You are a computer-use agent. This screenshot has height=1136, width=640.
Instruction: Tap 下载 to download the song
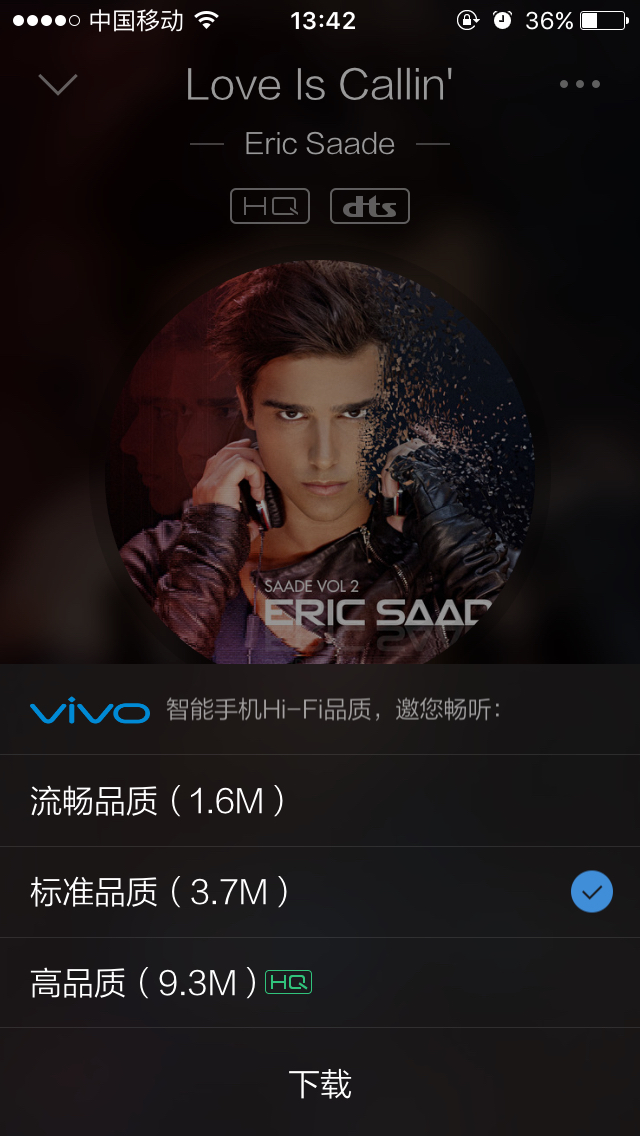click(320, 1084)
